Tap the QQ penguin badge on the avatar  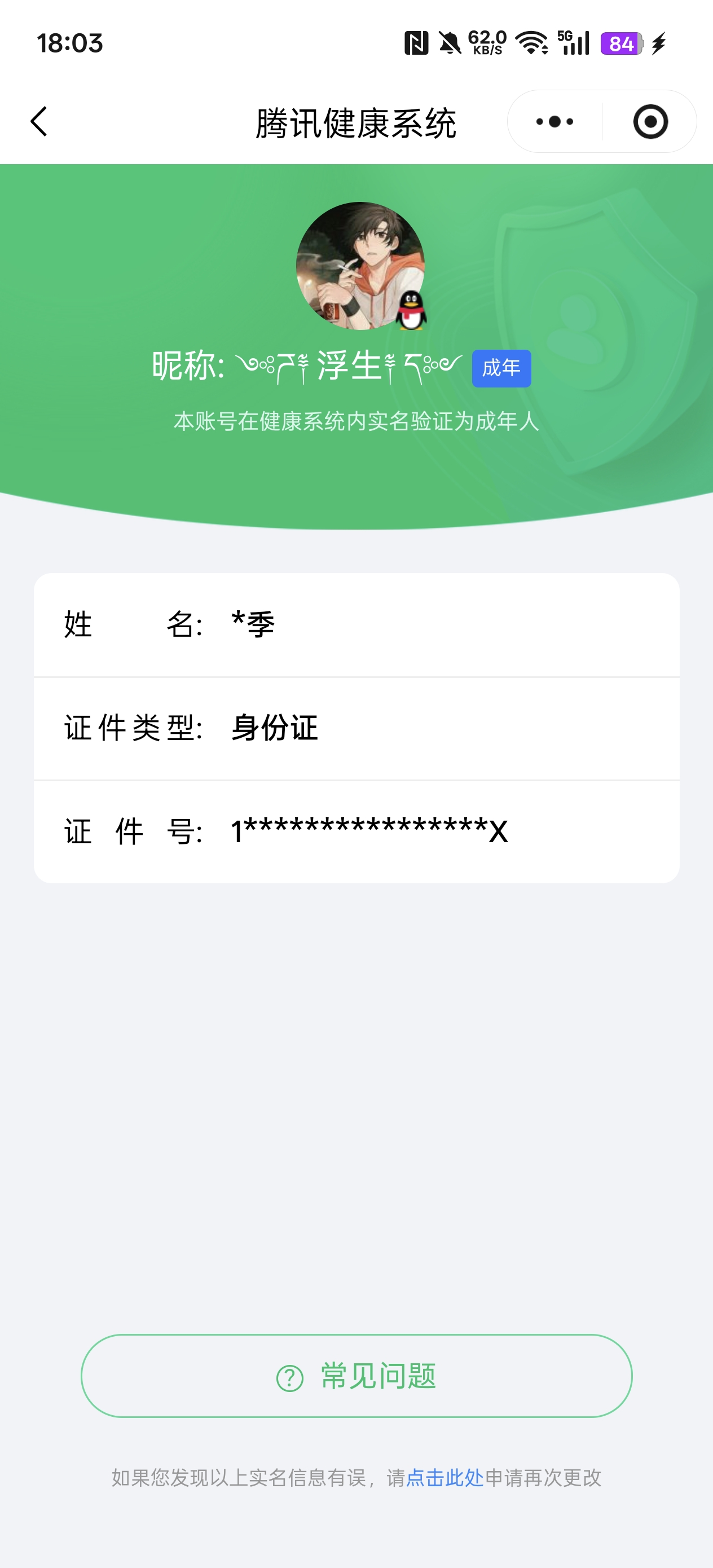(412, 310)
